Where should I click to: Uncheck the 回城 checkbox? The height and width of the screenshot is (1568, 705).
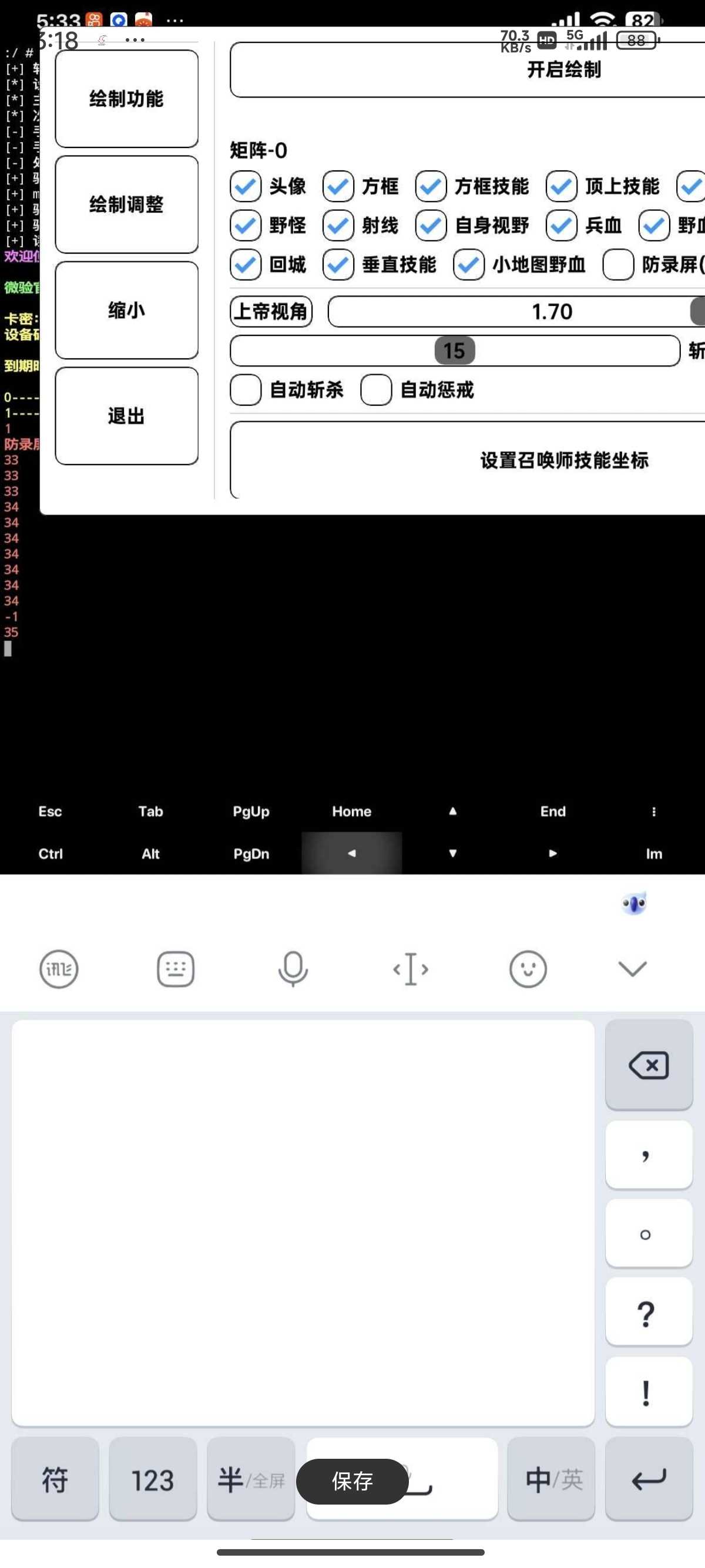point(246,265)
